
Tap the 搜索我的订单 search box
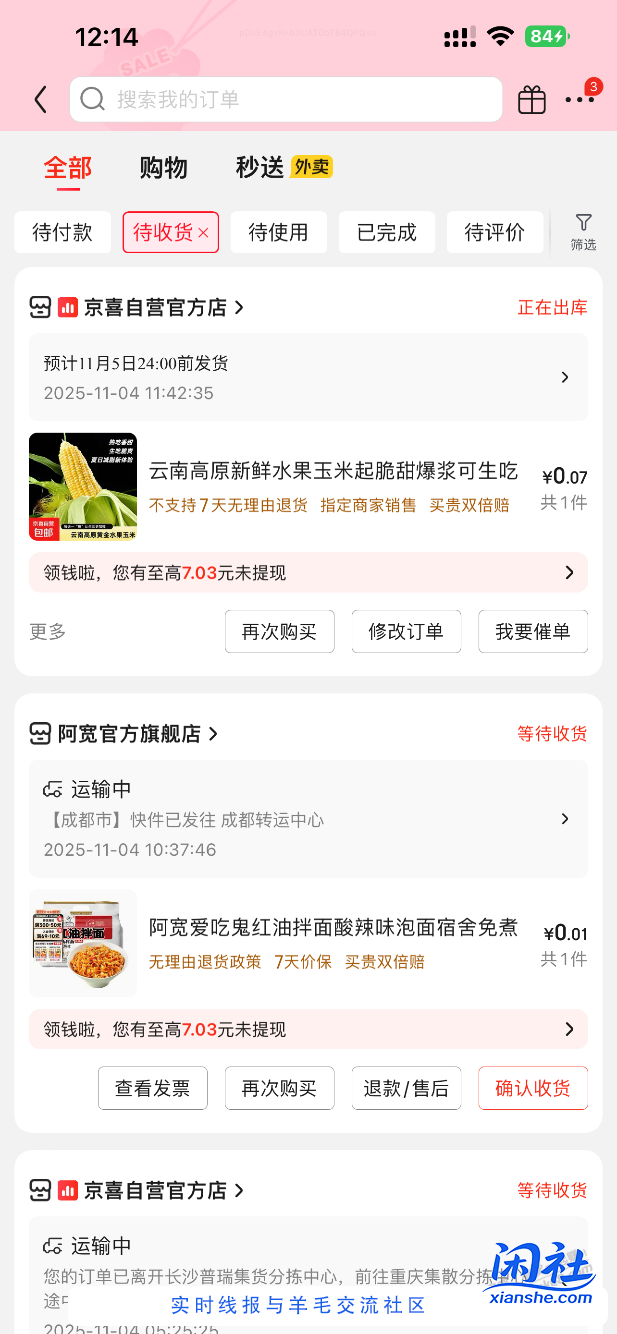click(x=285, y=99)
